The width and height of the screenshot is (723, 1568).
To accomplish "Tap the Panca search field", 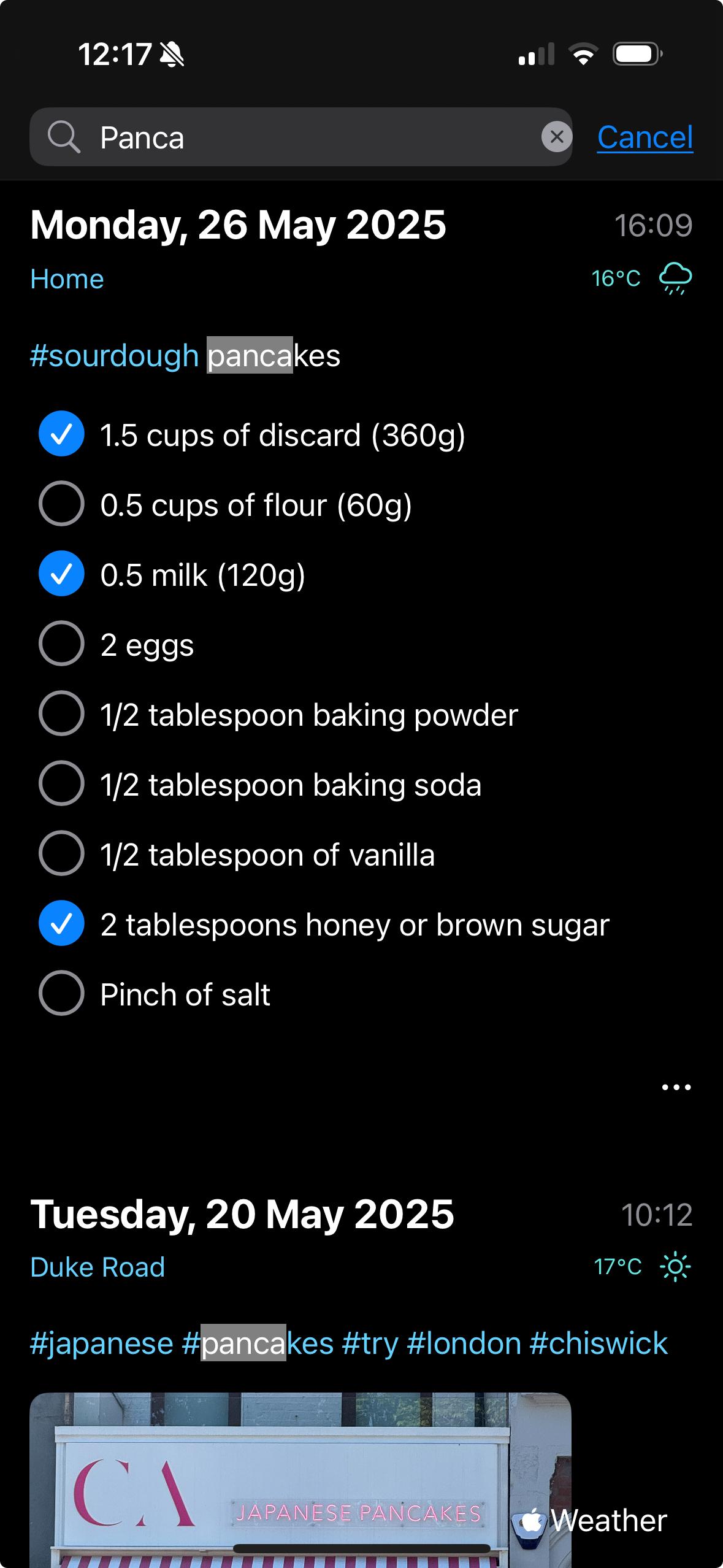I will tap(300, 137).
